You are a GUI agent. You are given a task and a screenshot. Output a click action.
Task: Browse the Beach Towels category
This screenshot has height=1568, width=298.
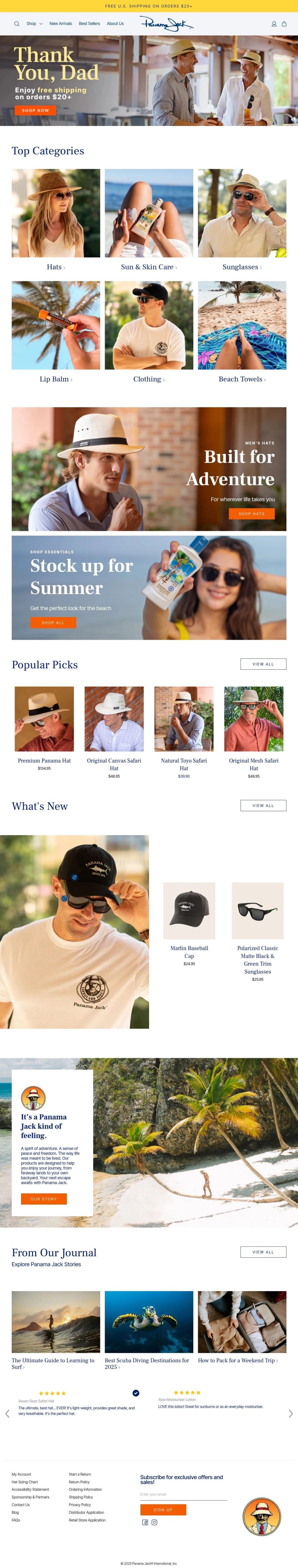point(242,379)
